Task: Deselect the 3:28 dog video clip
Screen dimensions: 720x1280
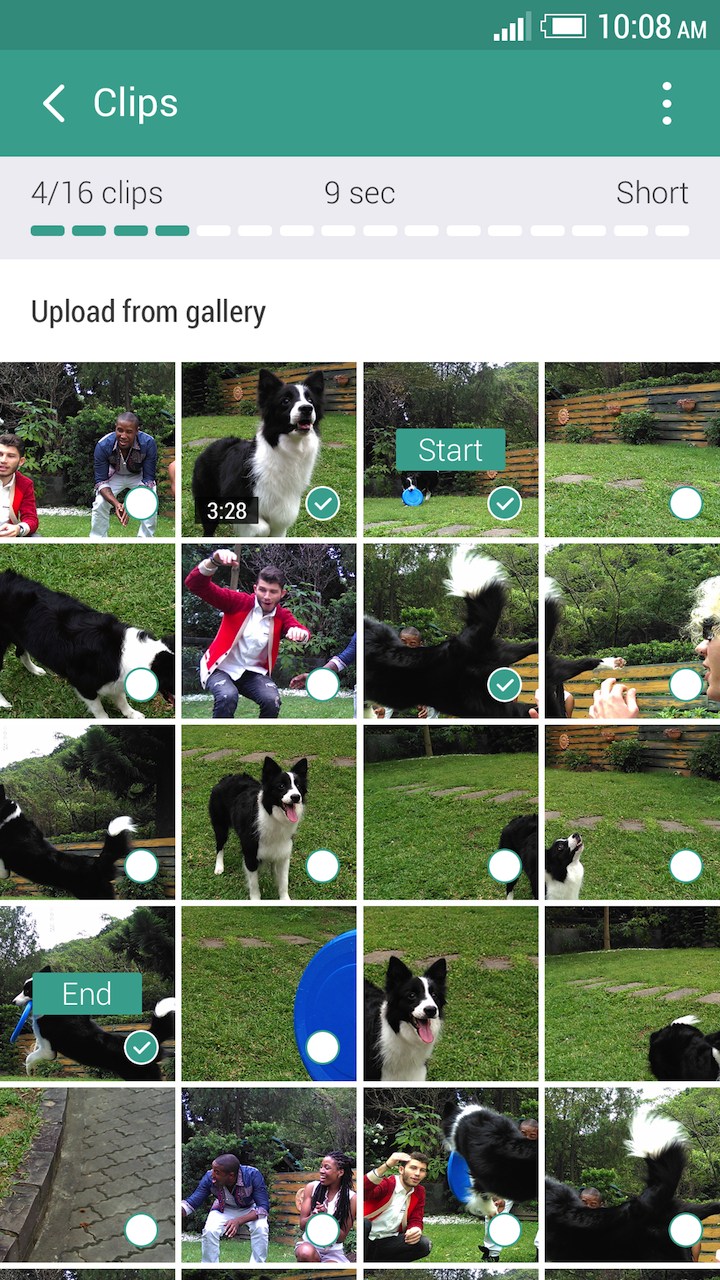Action: (x=323, y=503)
